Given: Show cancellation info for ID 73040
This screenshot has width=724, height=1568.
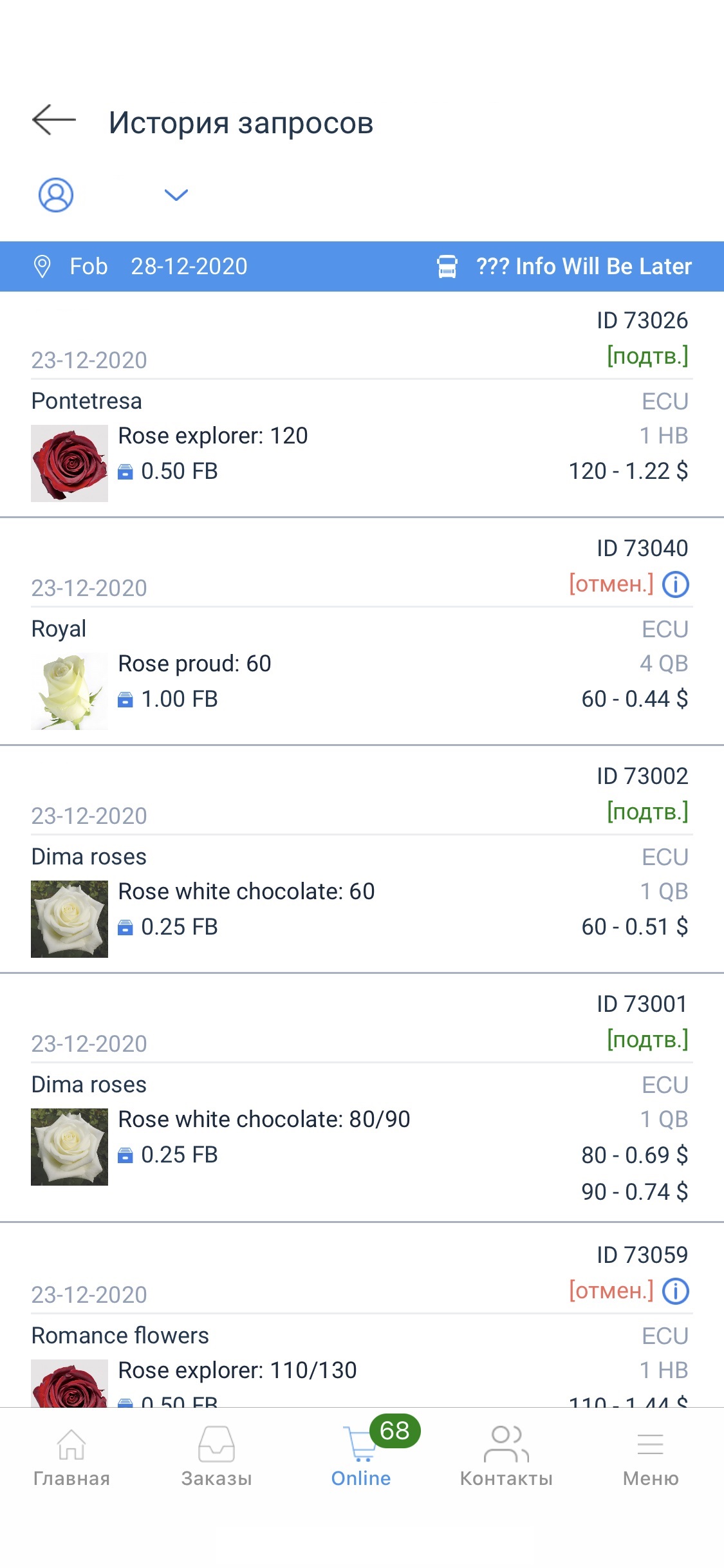Looking at the screenshot, I should point(676,584).
